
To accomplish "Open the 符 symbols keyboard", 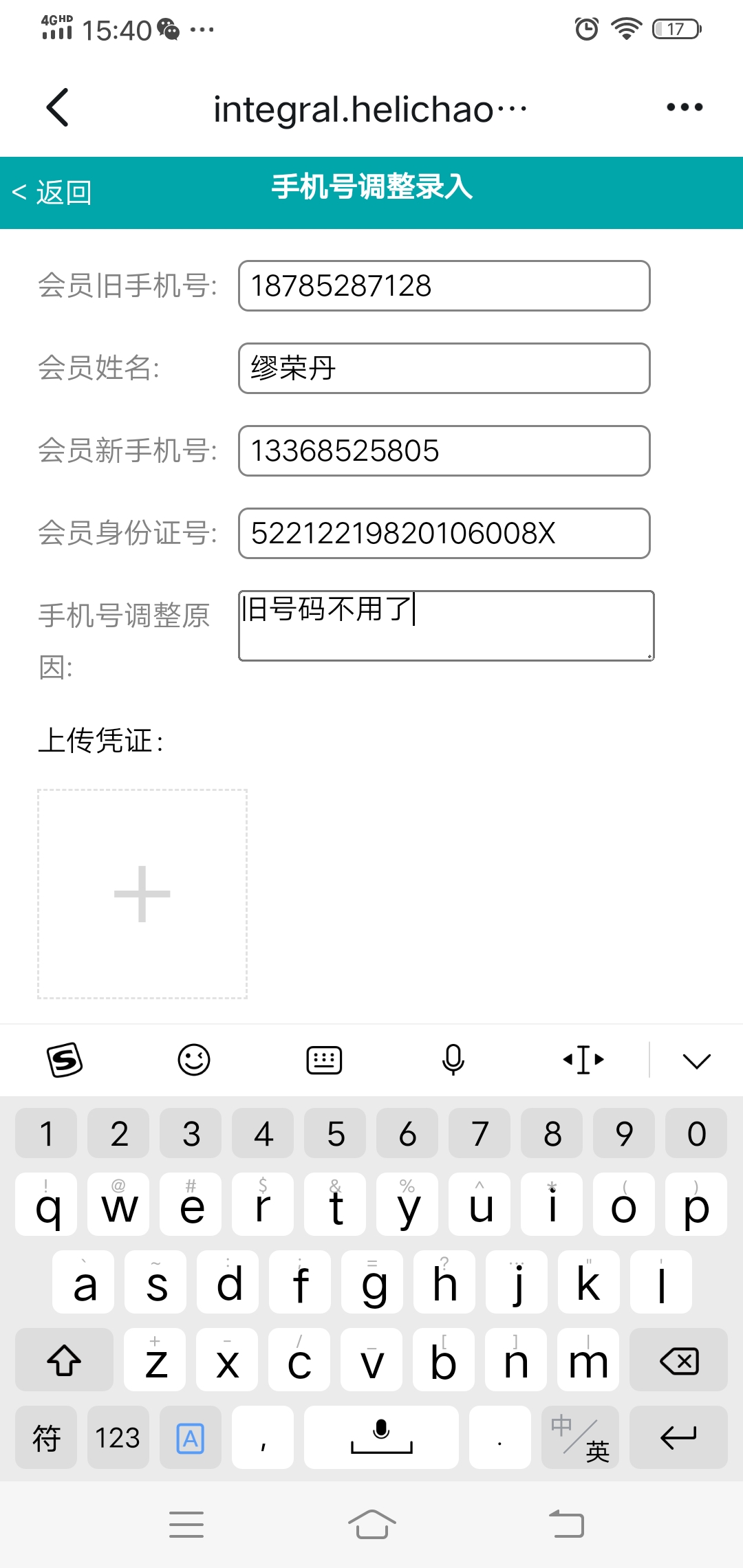I will click(47, 1437).
